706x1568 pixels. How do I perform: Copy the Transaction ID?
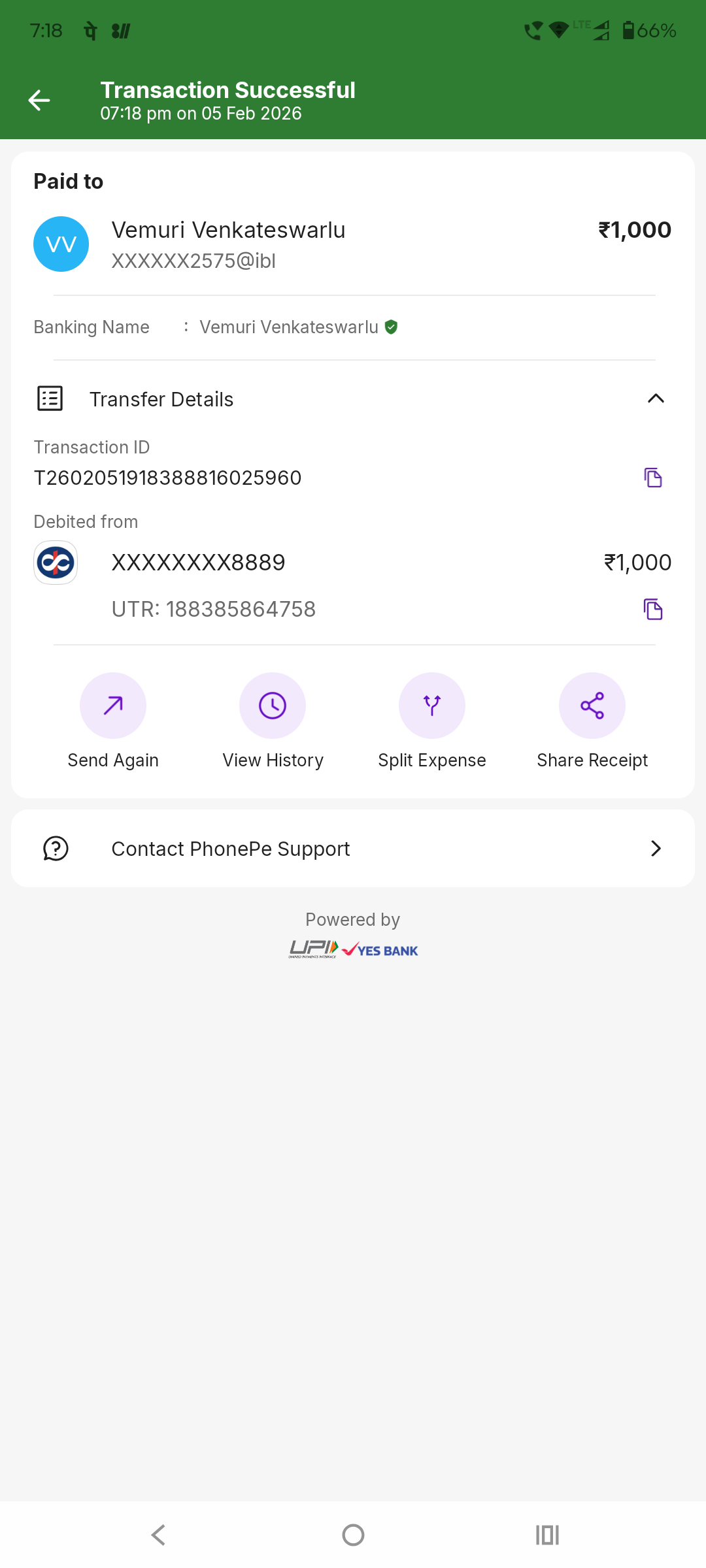point(654,479)
